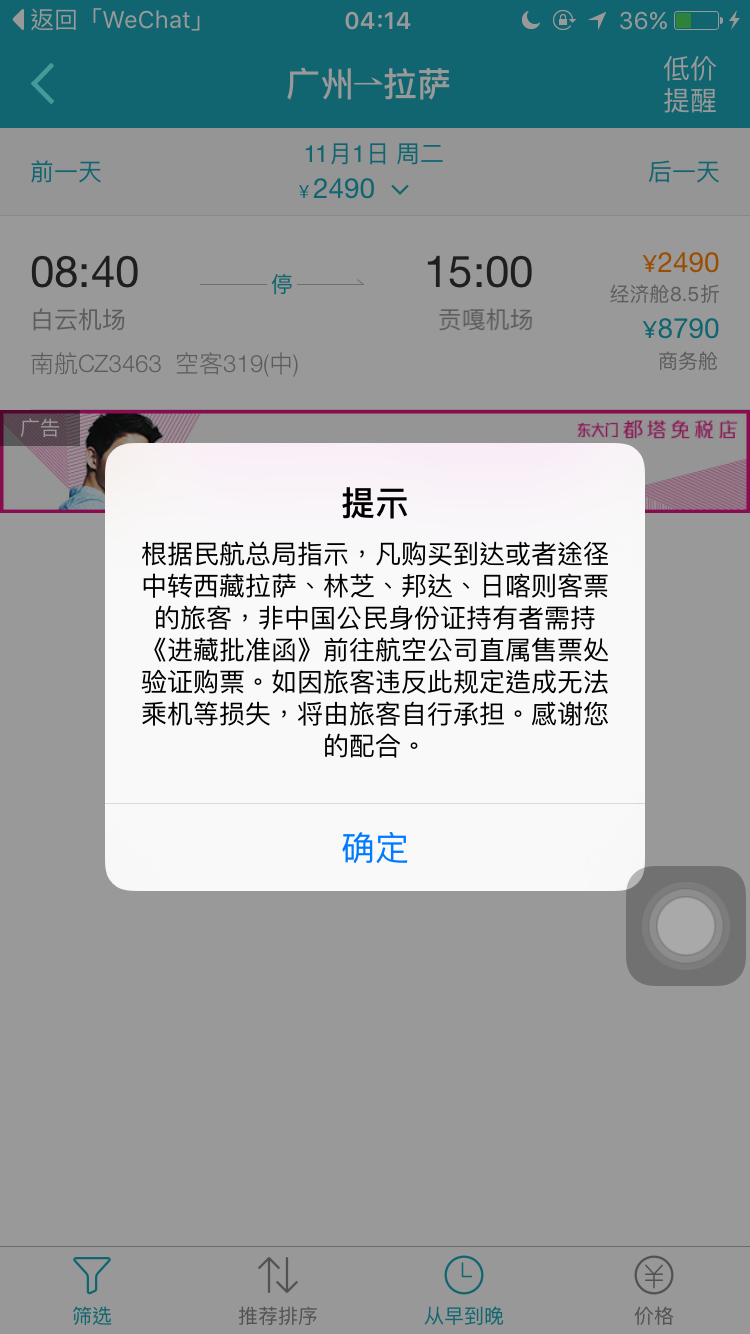
Task: Return to WeChat via status bar
Action: [105, 20]
